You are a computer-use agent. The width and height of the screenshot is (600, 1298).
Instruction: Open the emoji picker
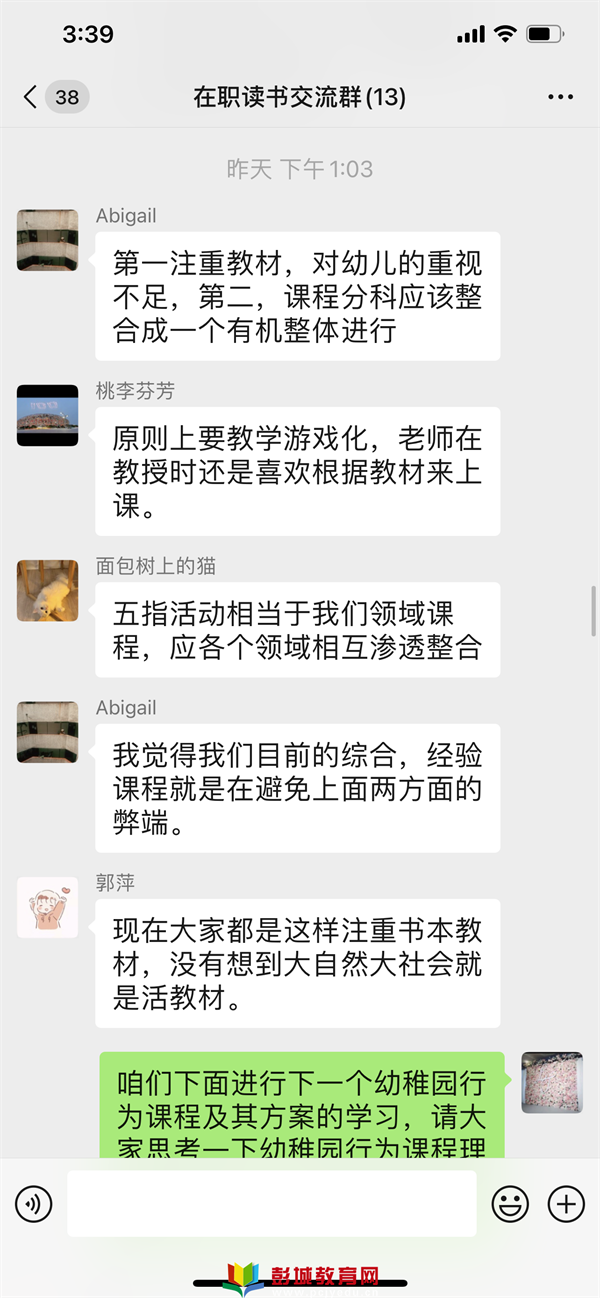coord(511,1204)
